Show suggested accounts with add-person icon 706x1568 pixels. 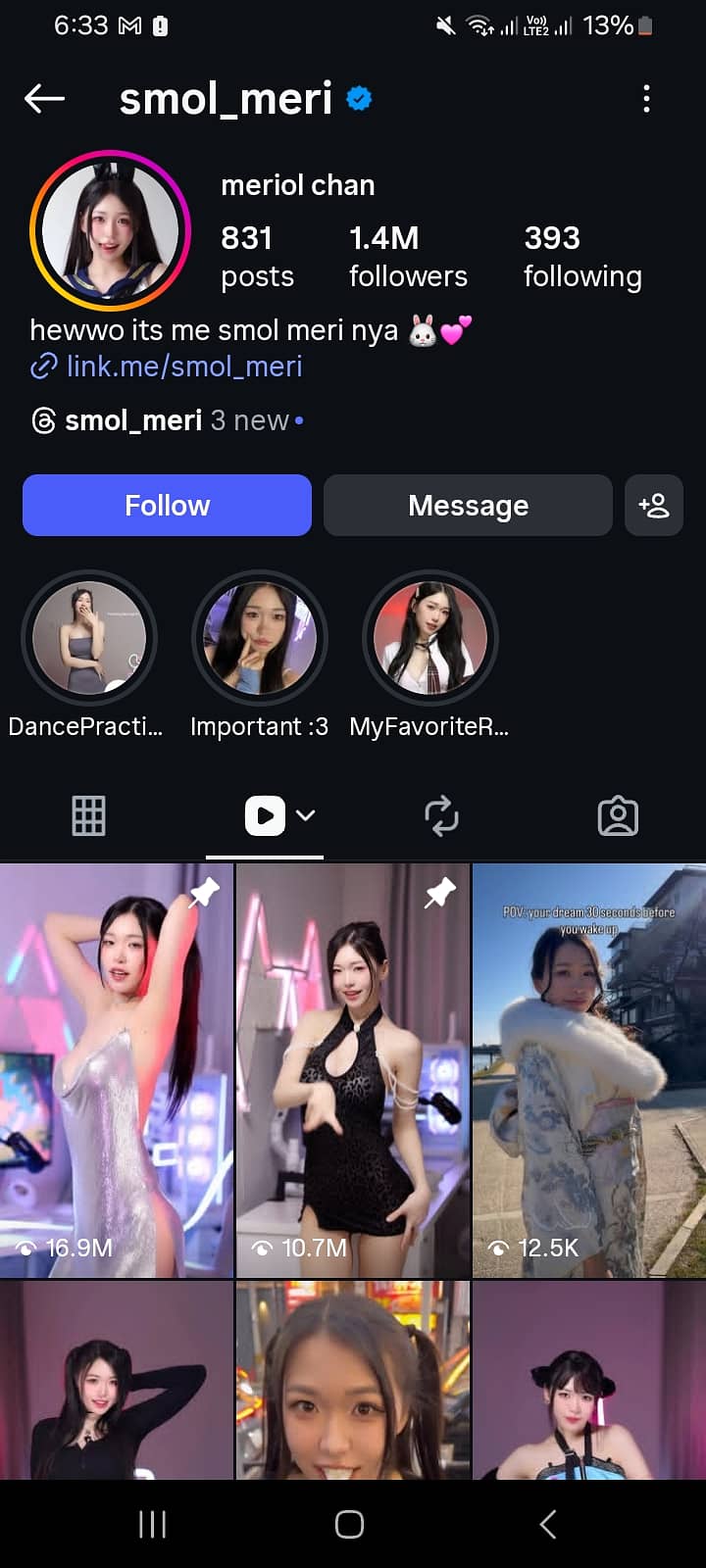point(654,506)
